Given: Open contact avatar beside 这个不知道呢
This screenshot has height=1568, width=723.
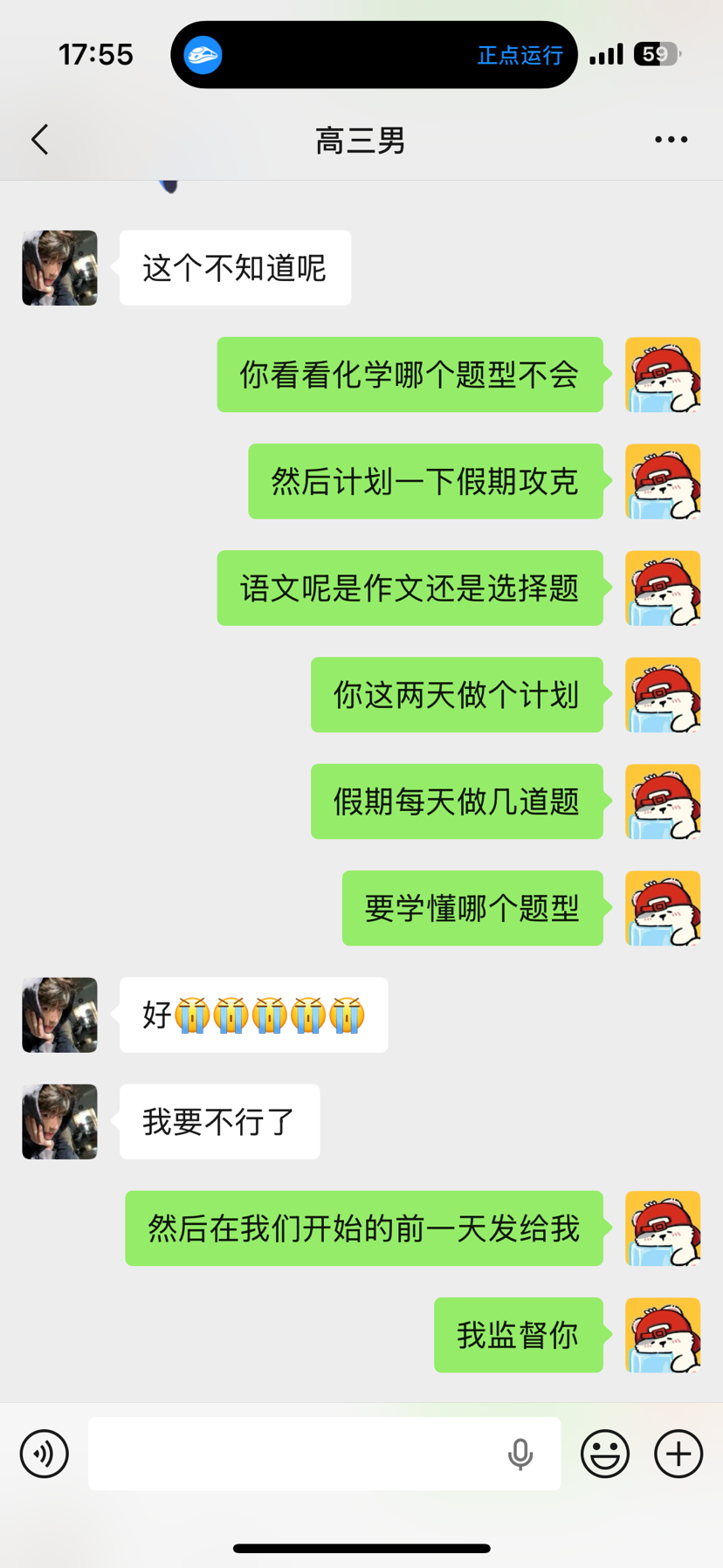Looking at the screenshot, I should coord(59,268).
